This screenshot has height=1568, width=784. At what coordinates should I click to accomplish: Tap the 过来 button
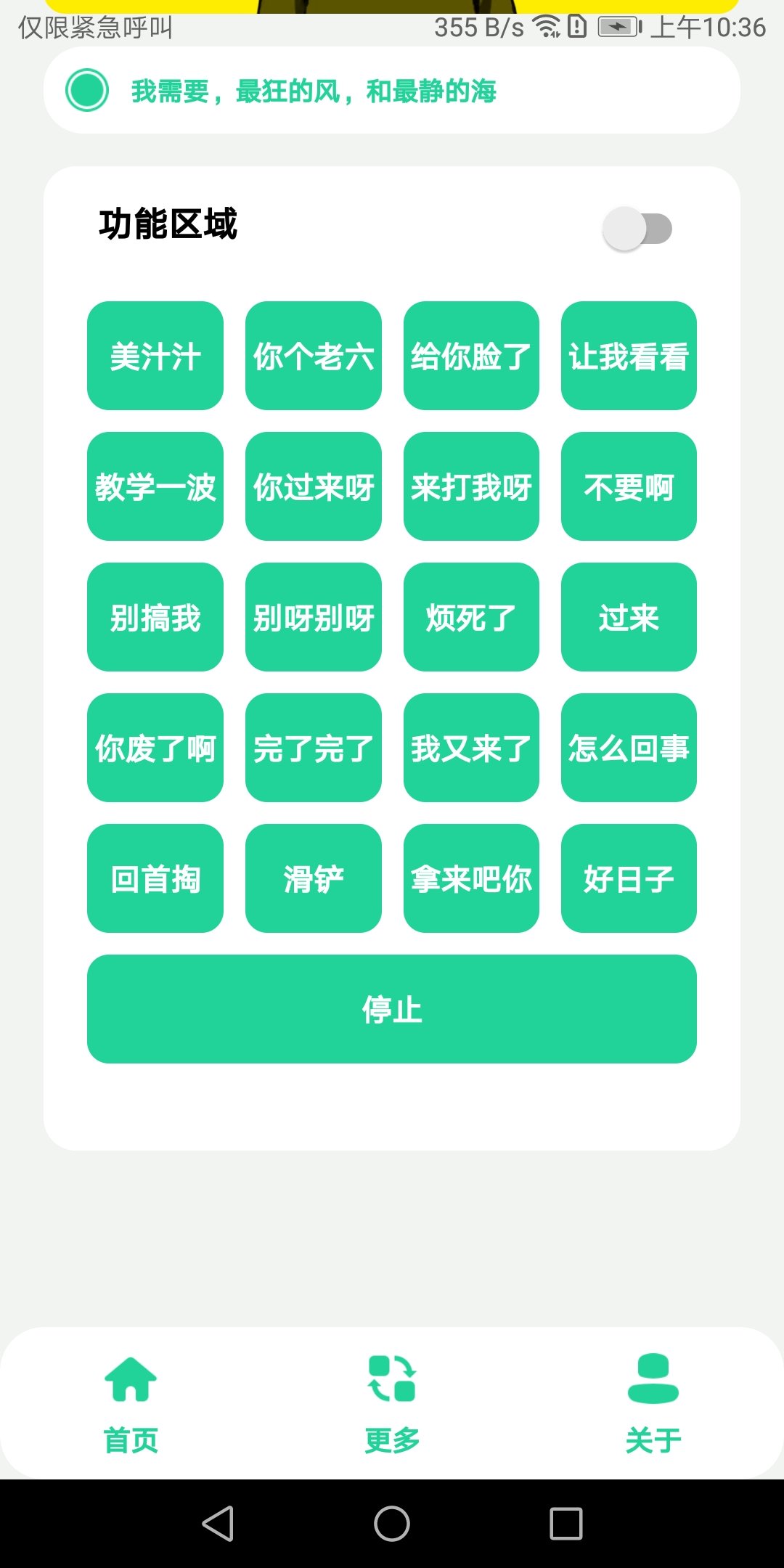click(629, 617)
